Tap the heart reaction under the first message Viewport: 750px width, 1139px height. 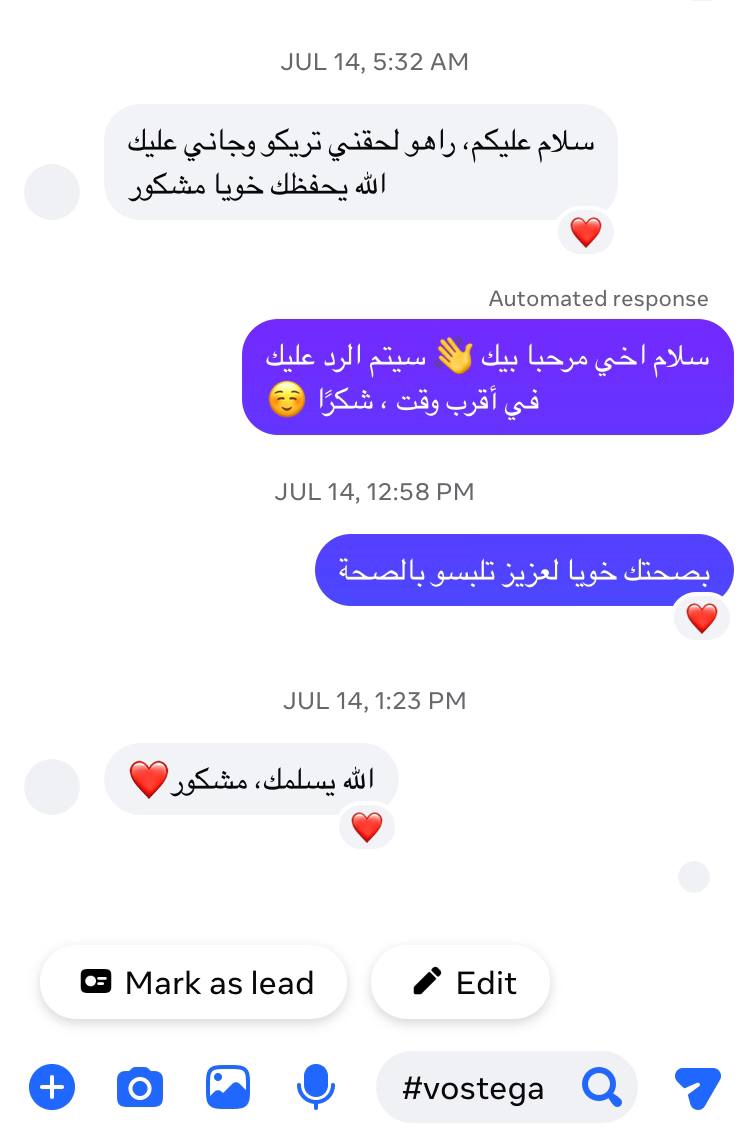click(x=585, y=233)
